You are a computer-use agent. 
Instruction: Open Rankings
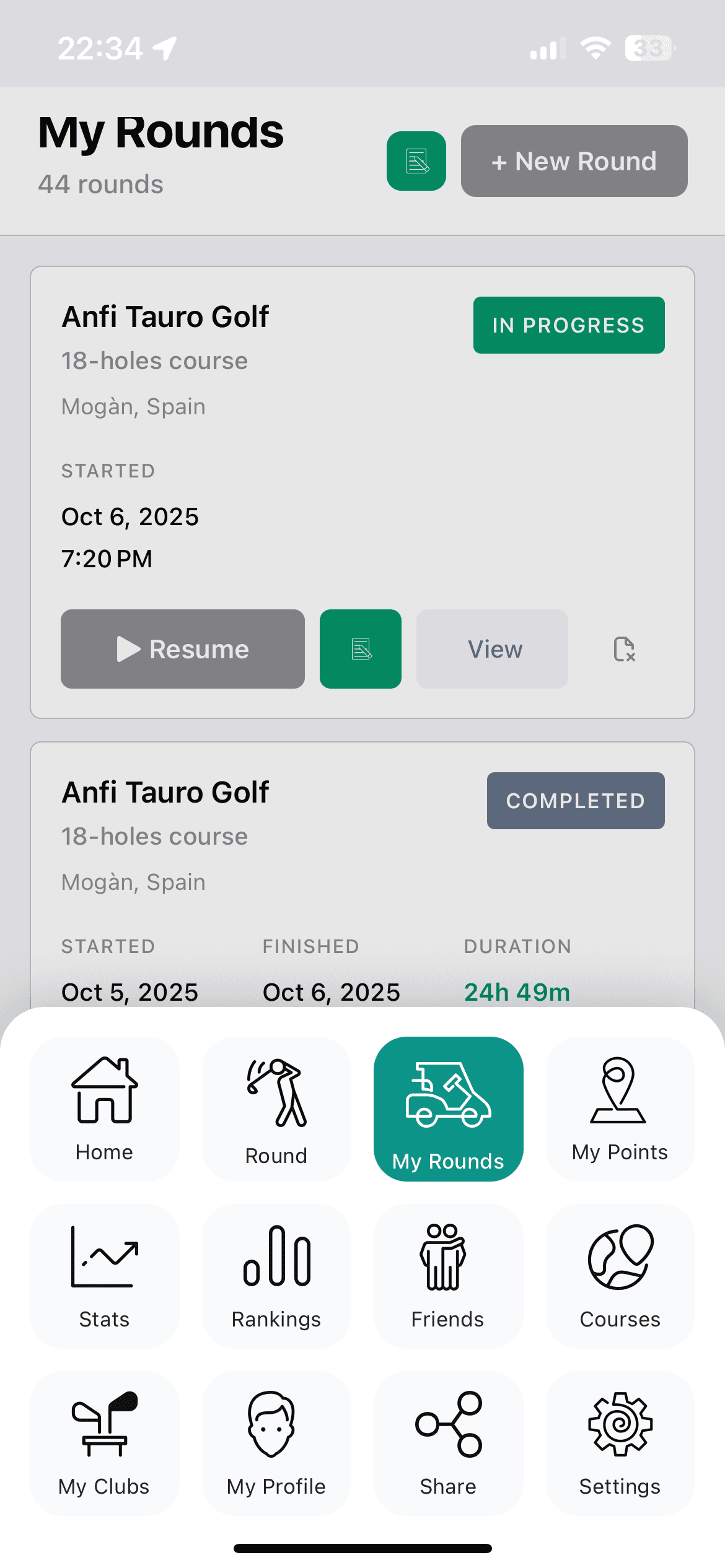(x=276, y=1276)
